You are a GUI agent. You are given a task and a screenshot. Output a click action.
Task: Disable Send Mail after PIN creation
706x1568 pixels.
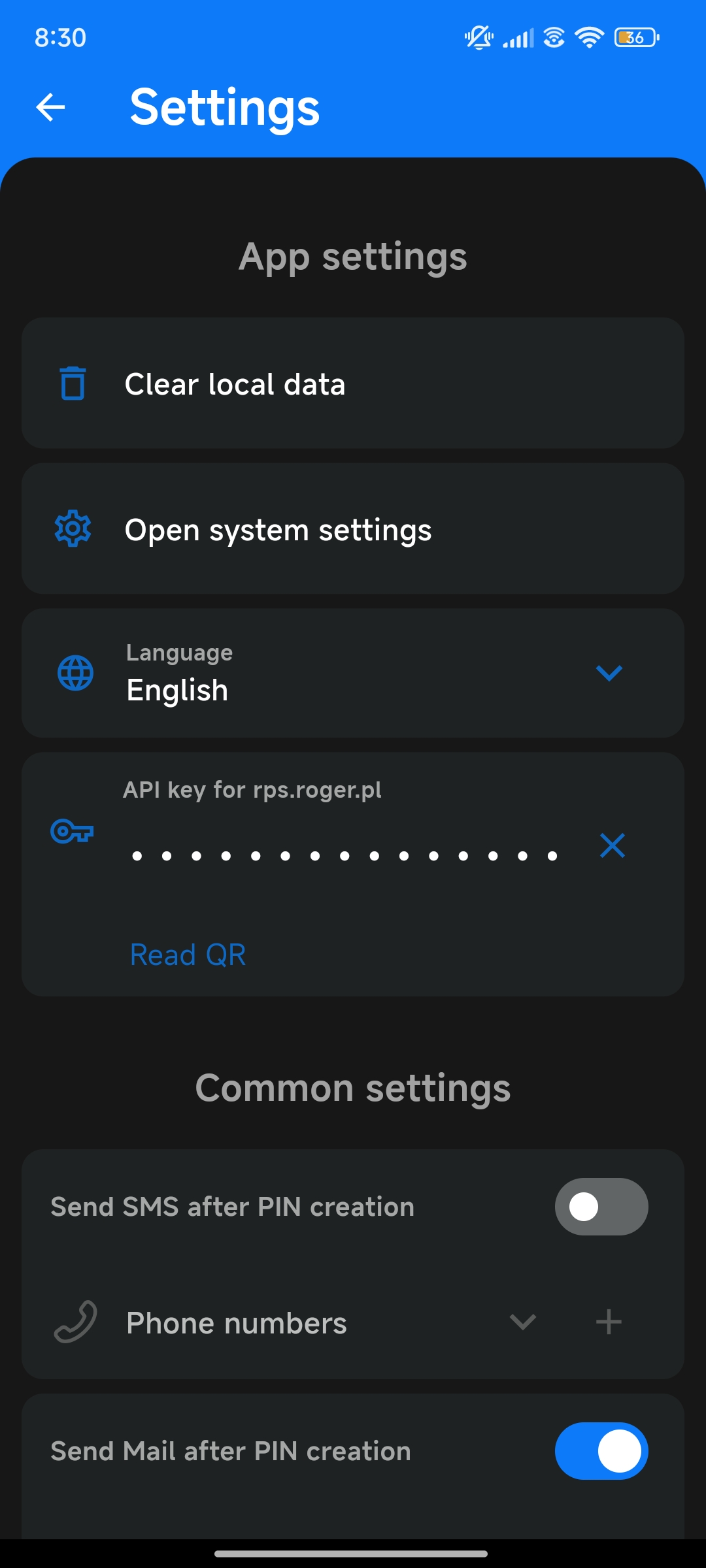(x=601, y=1451)
